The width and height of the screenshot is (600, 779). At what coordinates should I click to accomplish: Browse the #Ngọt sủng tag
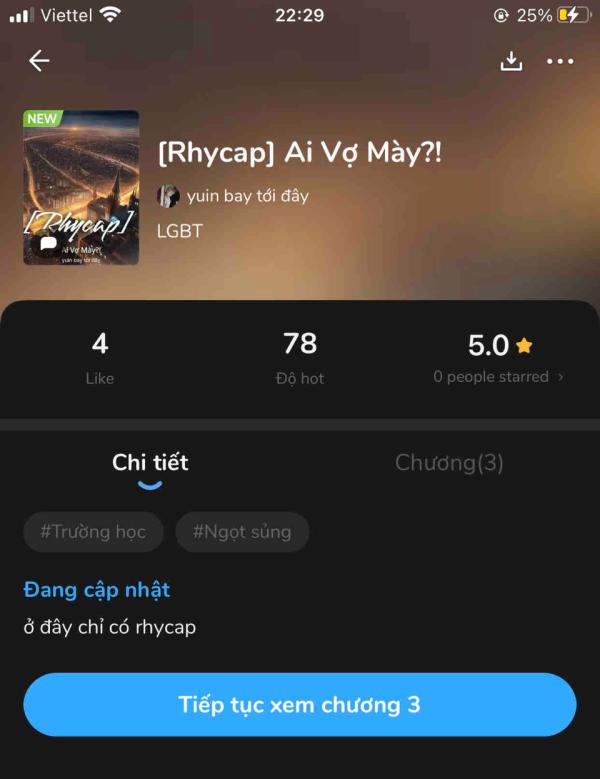pos(242,532)
